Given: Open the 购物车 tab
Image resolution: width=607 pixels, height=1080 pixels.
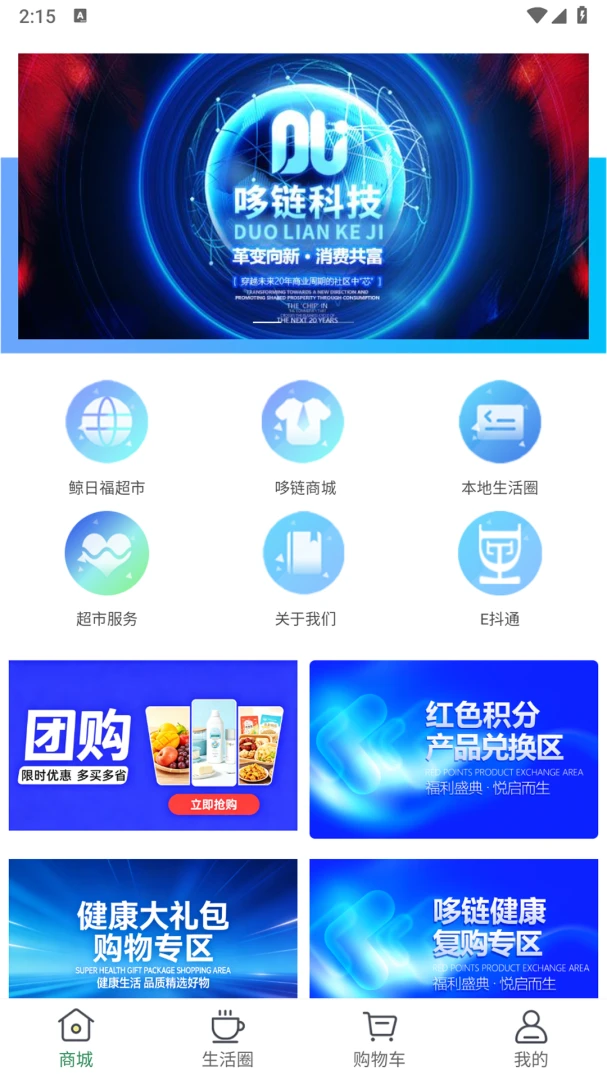Looking at the screenshot, I should tap(379, 1039).
